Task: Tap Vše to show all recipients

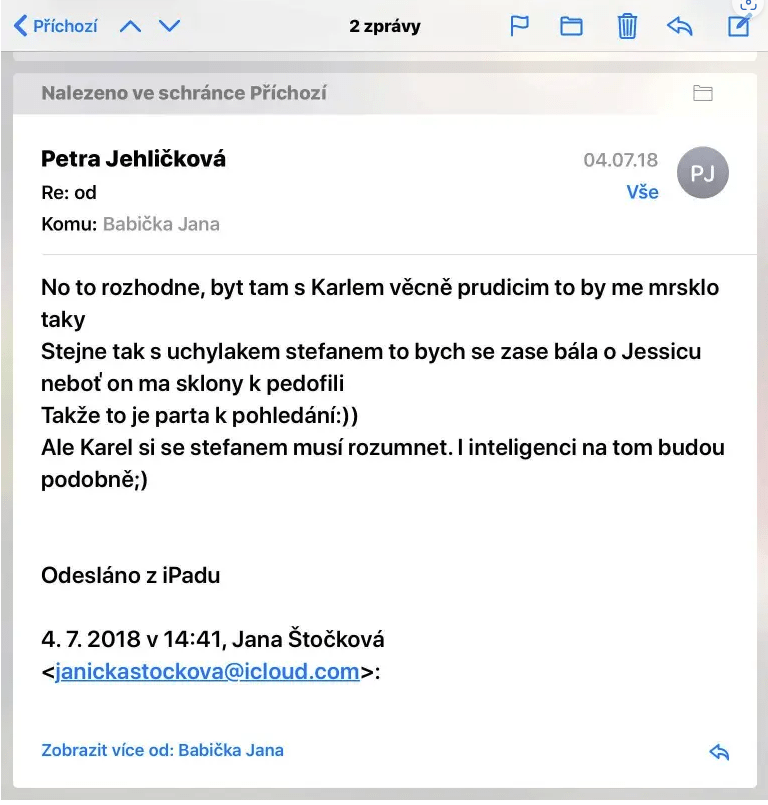Action: [x=642, y=192]
